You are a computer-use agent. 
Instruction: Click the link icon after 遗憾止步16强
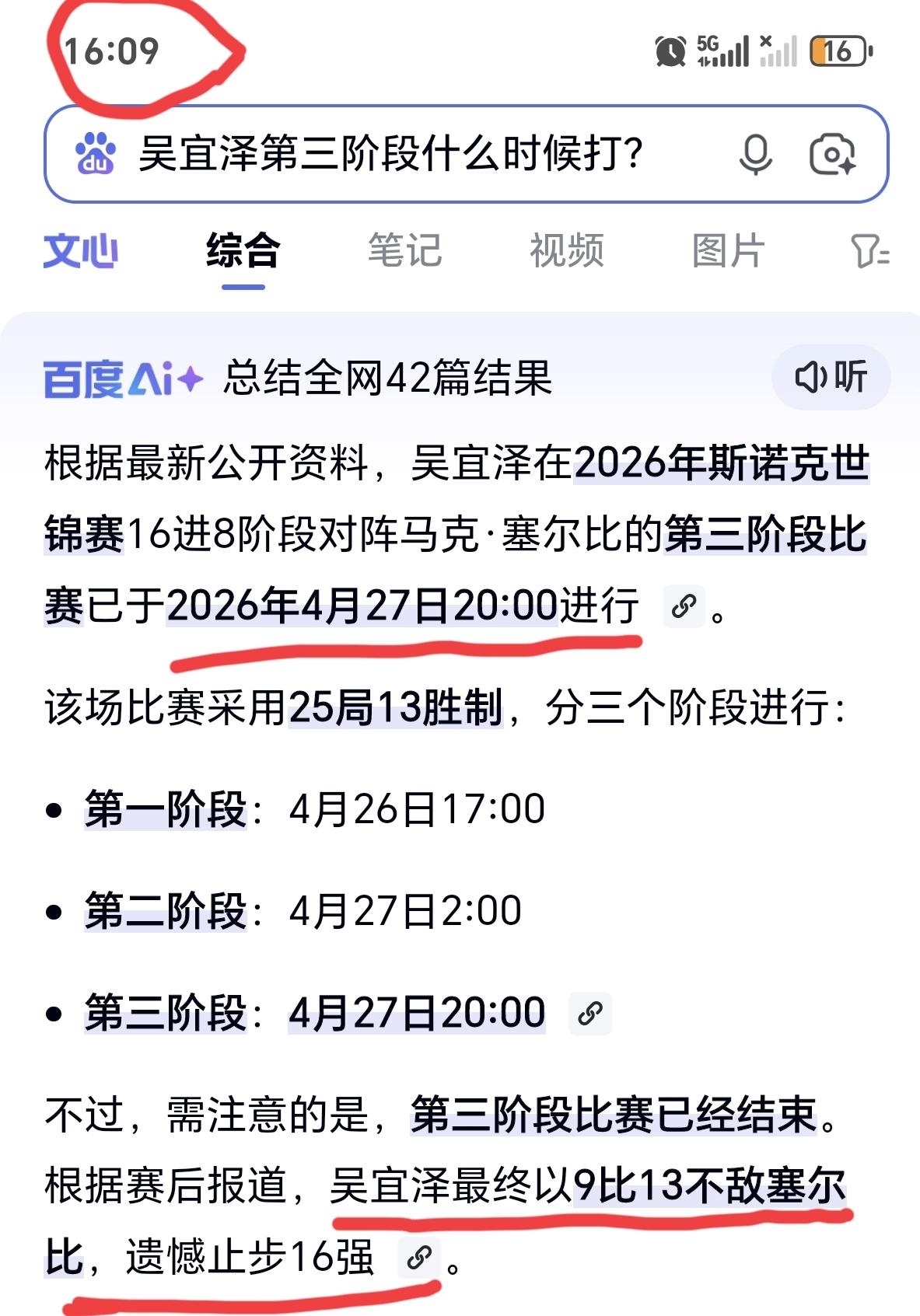click(418, 1258)
